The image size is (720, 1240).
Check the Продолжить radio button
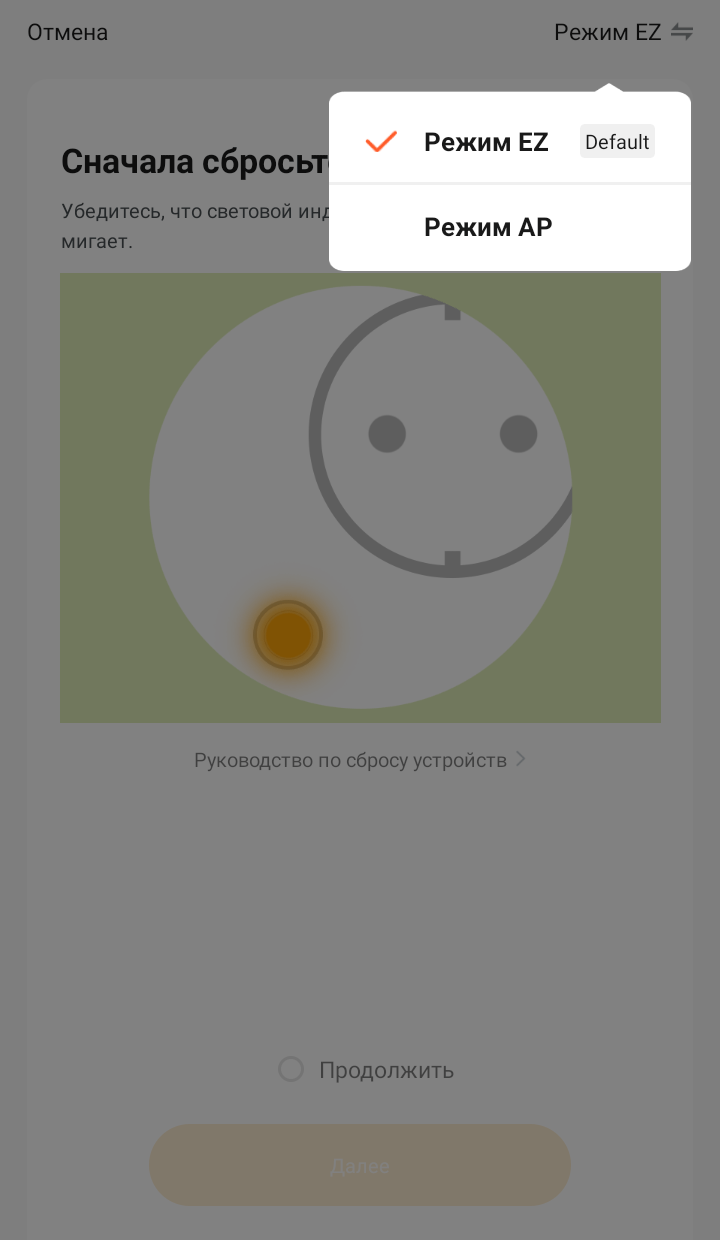(291, 1070)
